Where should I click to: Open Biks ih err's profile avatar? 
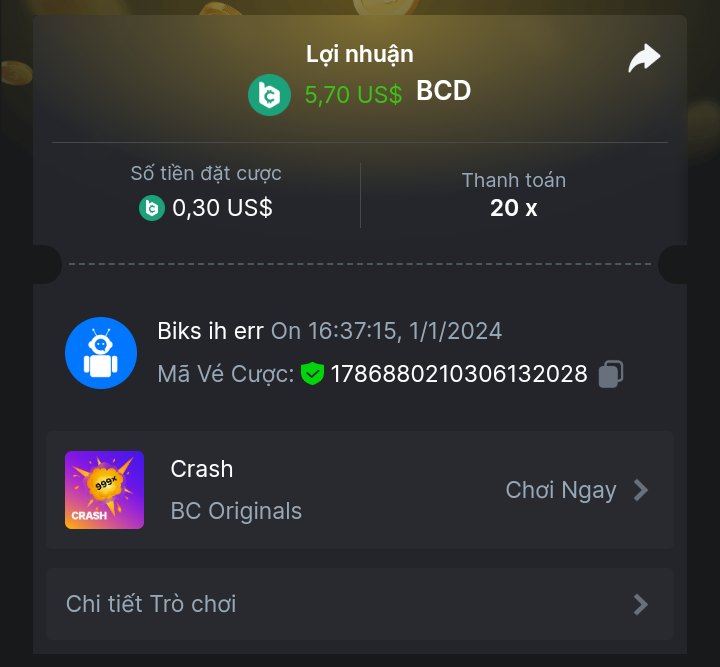[x=100, y=353]
